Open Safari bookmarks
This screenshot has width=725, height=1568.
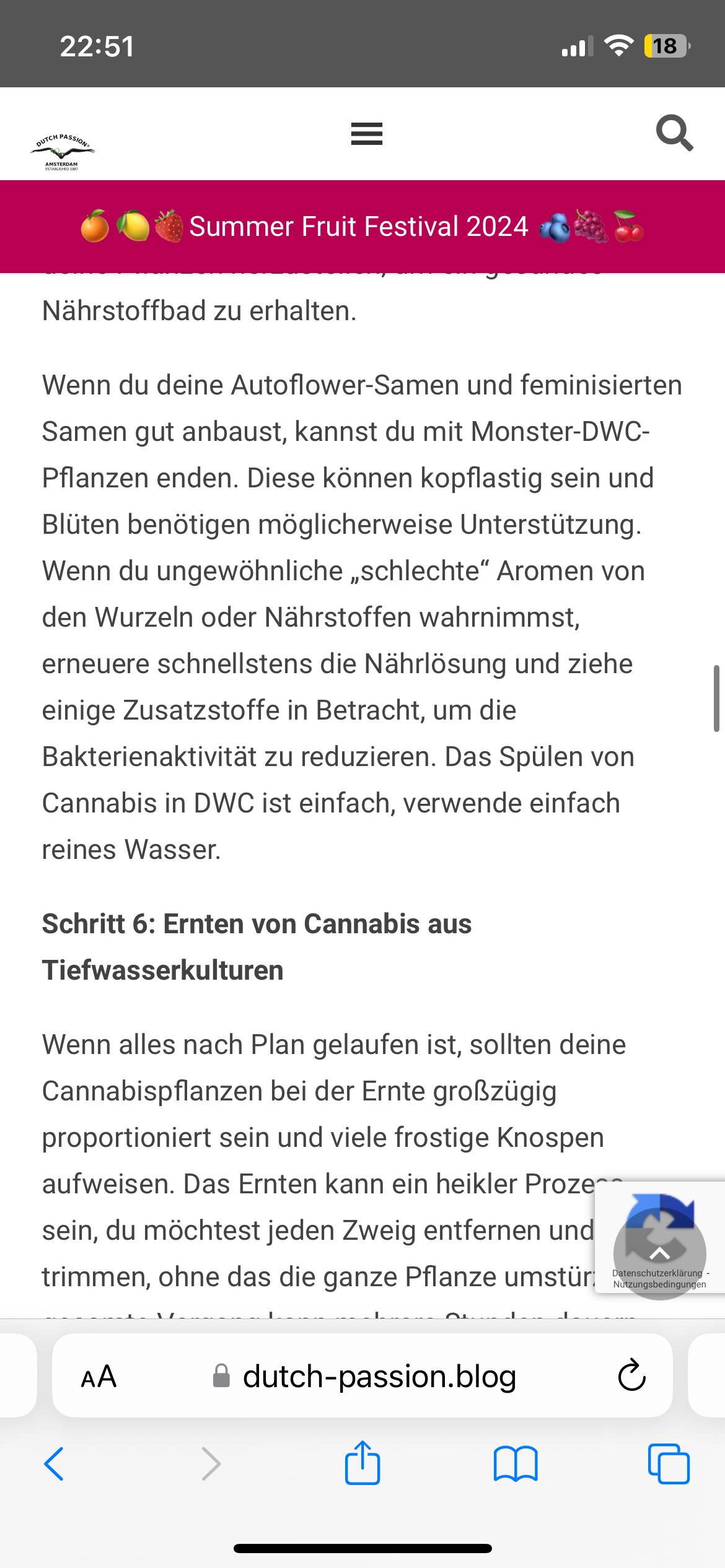516,1464
